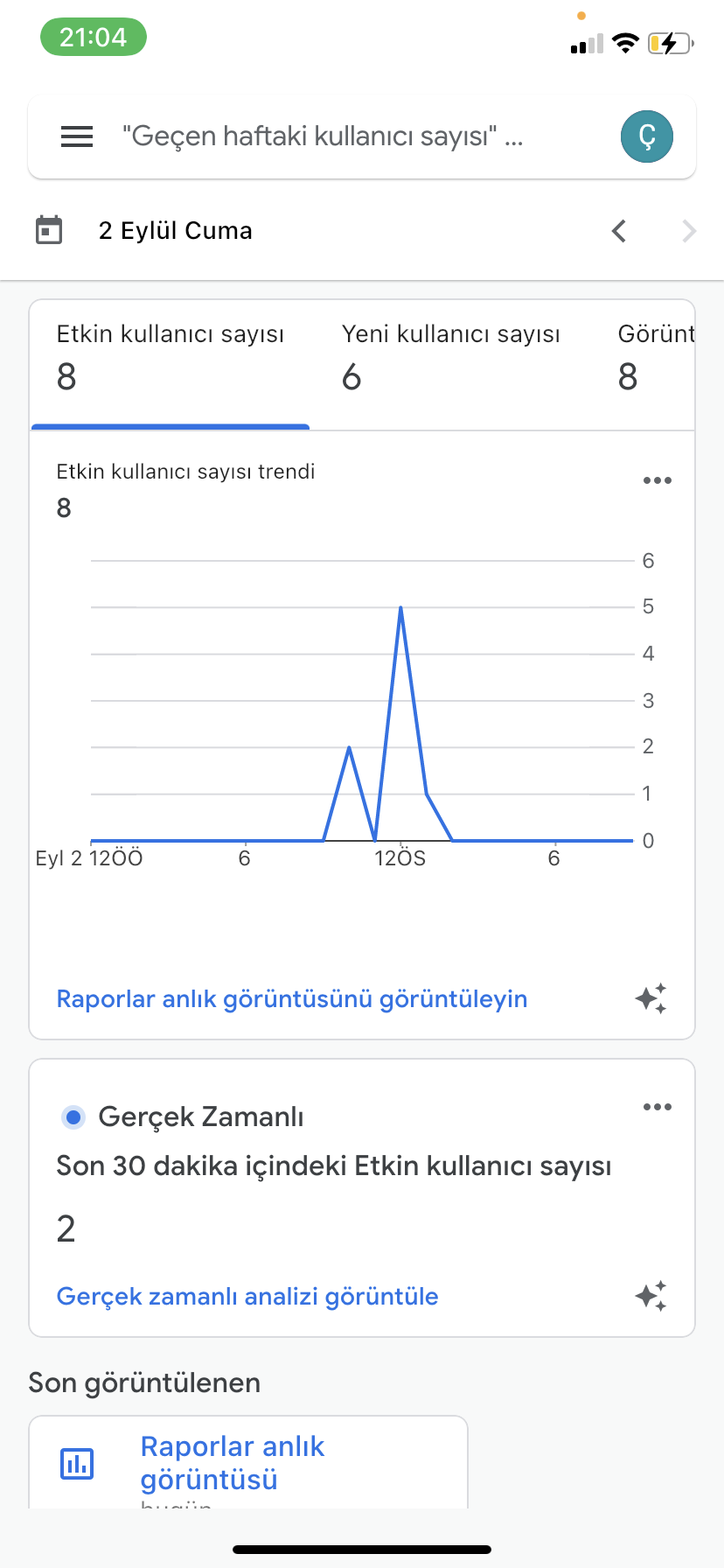Open overflow menu of the trend chart card
This screenshot has width=724, height=1568.
(658, 480)
